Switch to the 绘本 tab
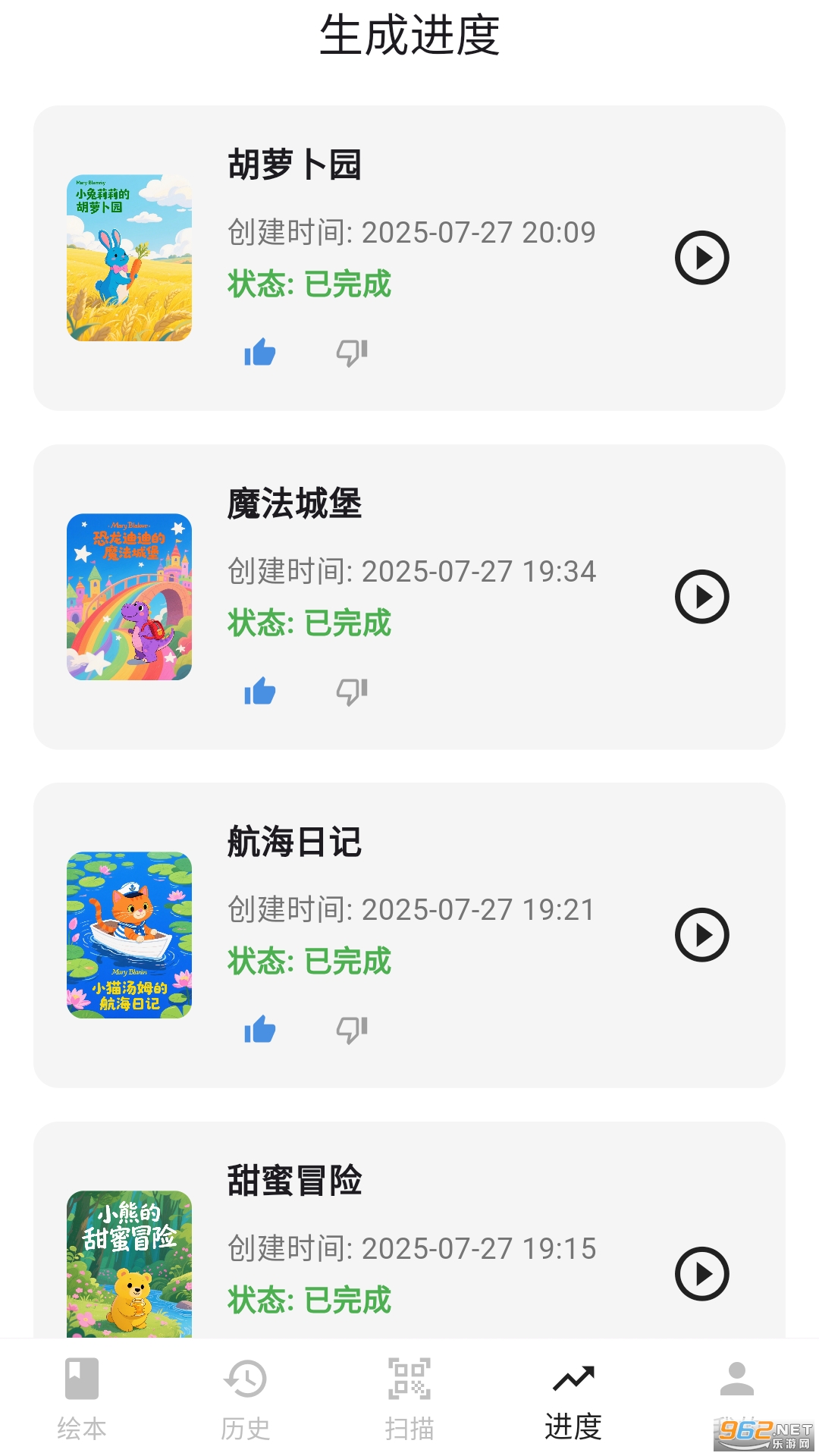The image size is (819, 1456). coord(82,1398)
